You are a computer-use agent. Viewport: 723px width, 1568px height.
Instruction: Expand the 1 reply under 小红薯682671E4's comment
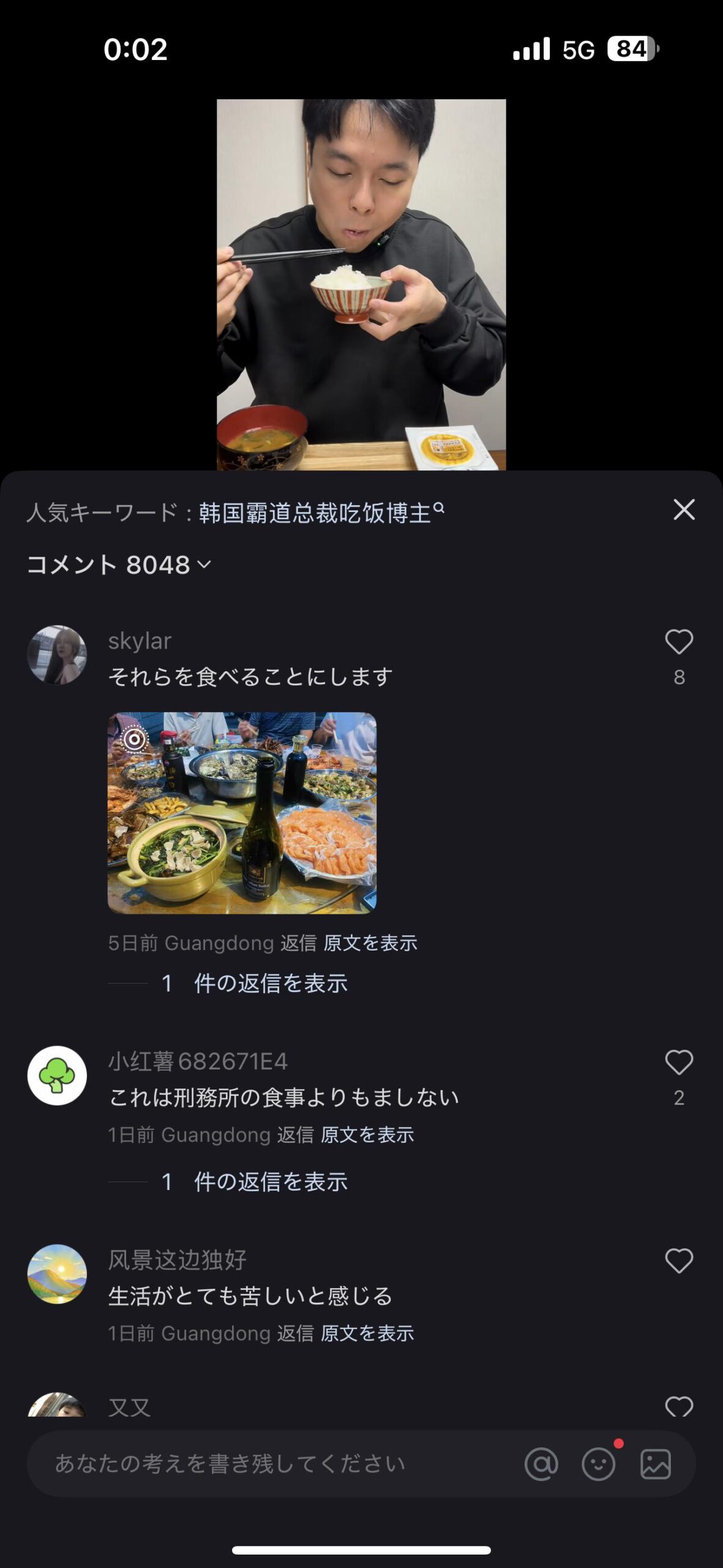(x=270, y=1182)
